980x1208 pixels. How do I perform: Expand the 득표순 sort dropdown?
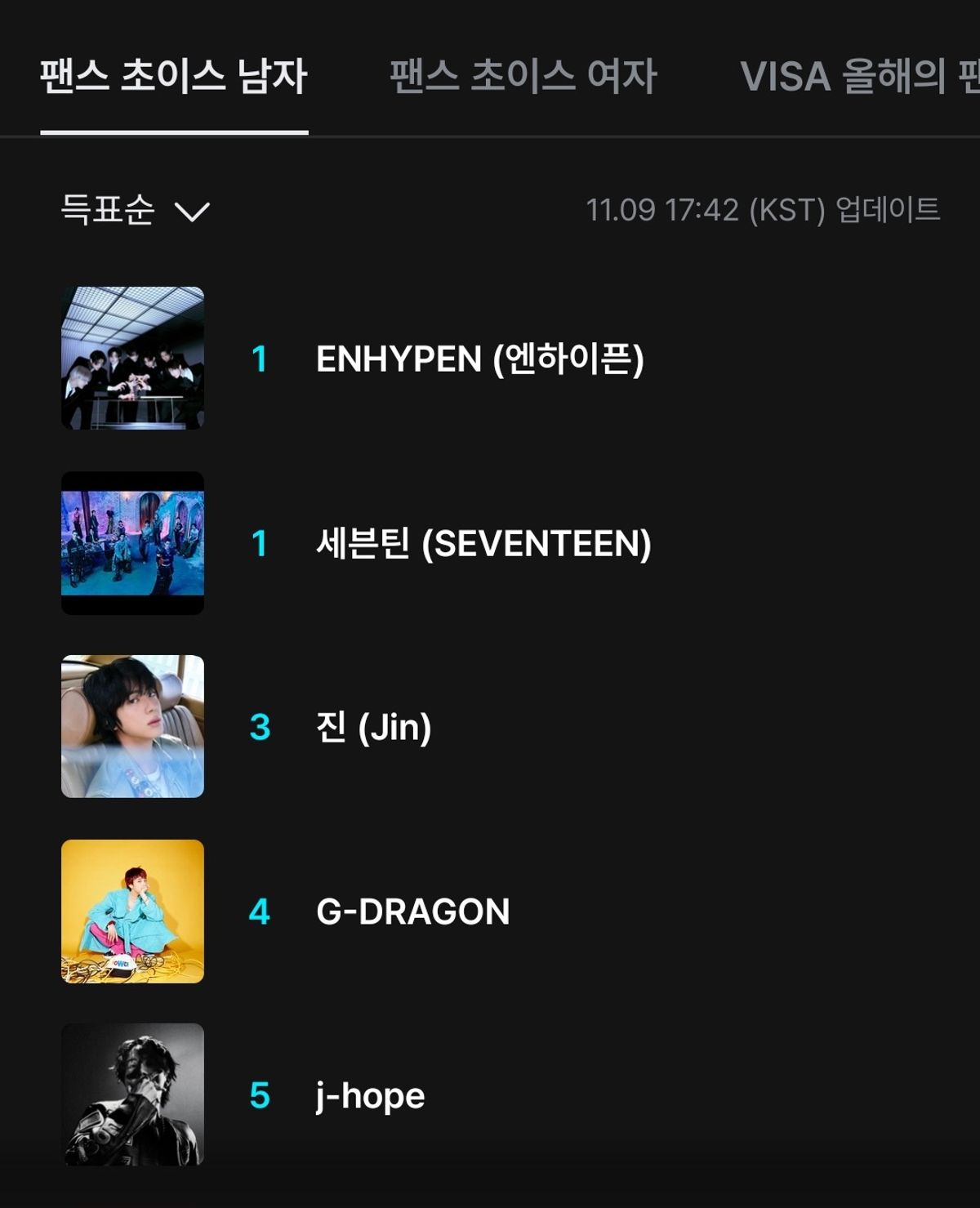coord(136,211)
